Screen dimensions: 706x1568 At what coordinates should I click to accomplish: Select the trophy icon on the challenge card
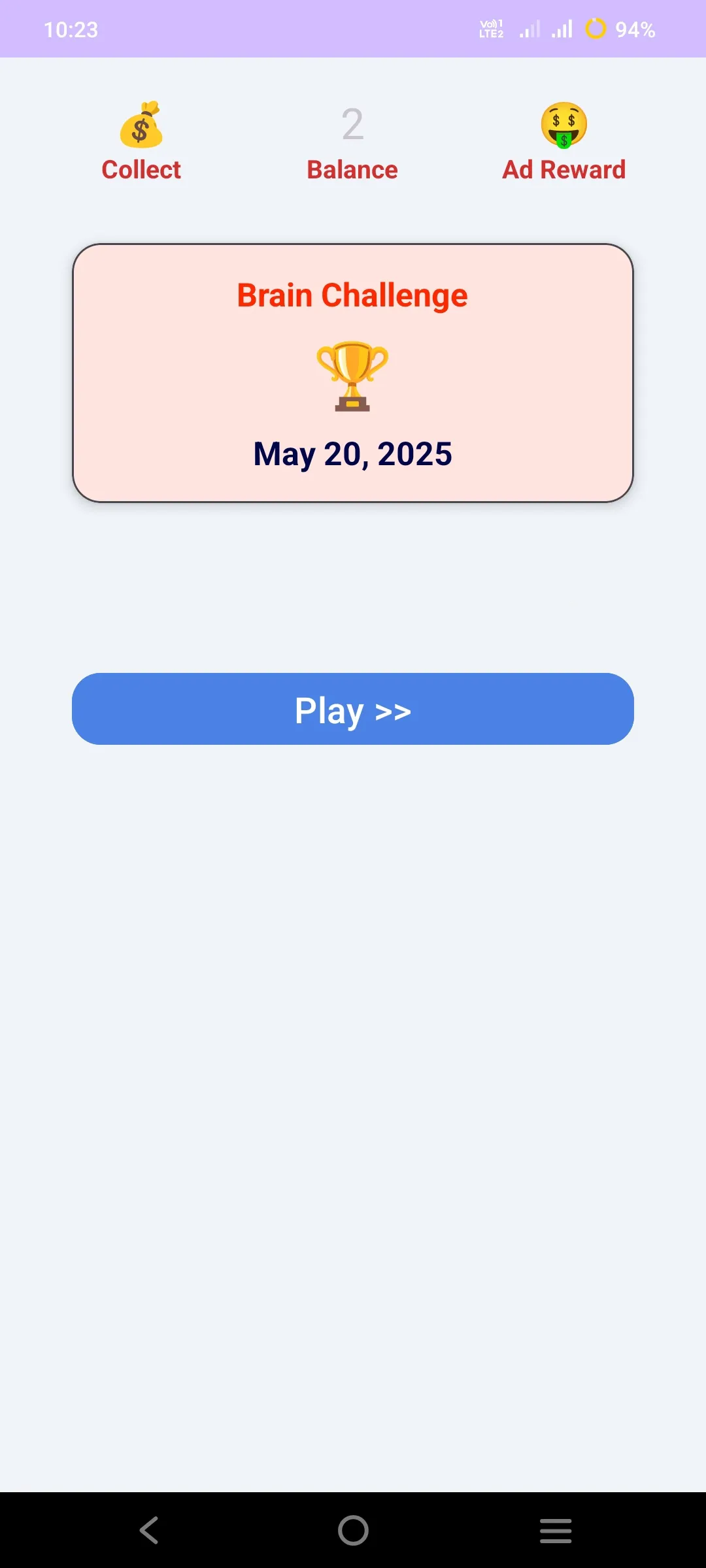pos(352,378)
